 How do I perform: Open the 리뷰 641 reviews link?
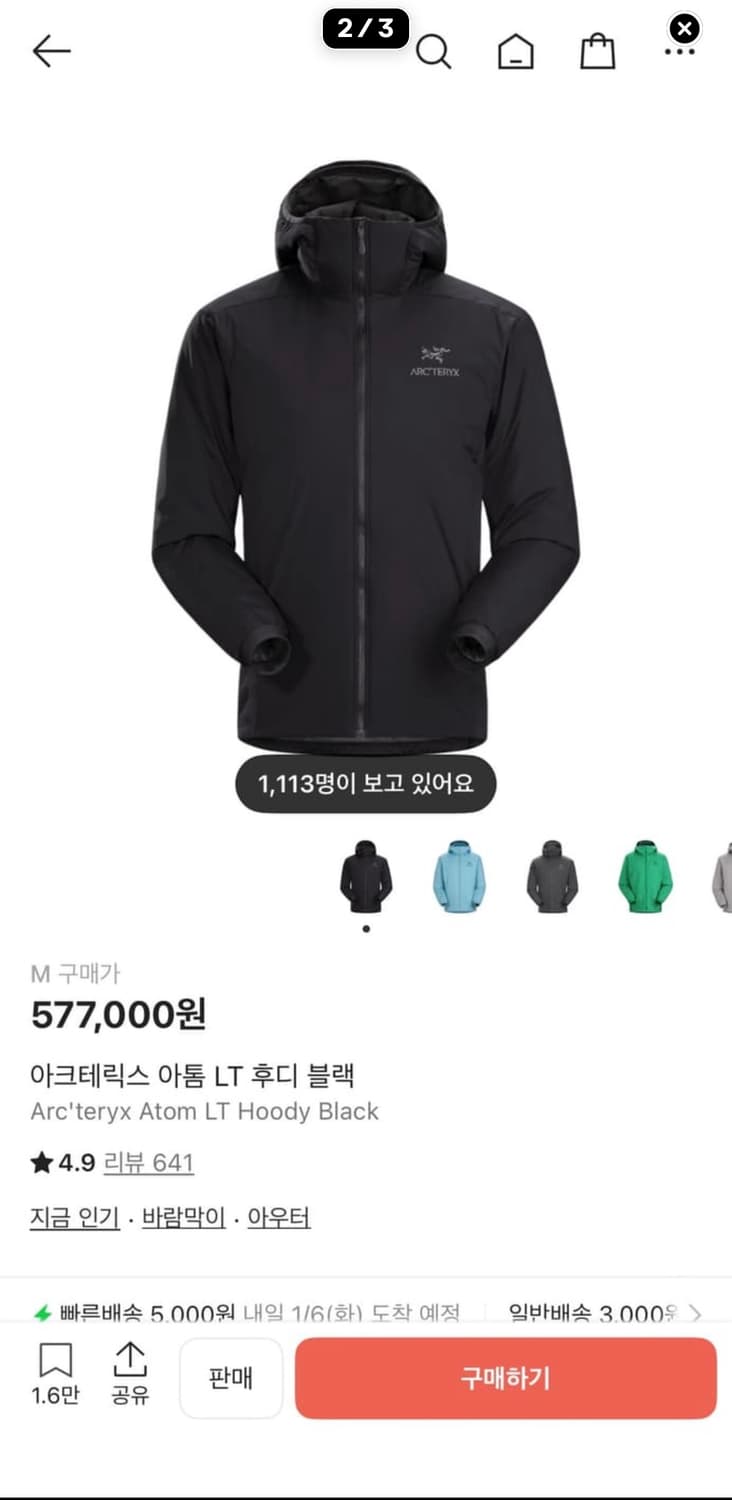(x=149, y=1163)
